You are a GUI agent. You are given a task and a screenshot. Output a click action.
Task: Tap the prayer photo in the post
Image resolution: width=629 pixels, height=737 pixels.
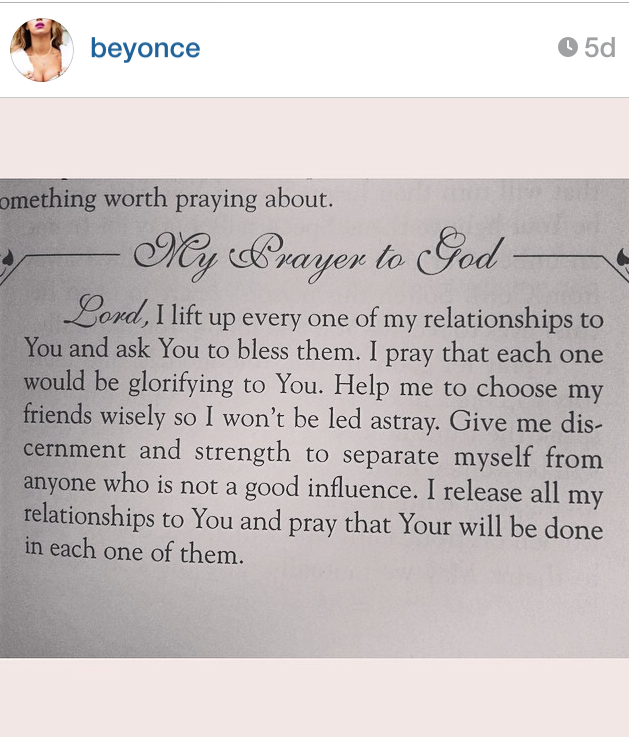314,417
